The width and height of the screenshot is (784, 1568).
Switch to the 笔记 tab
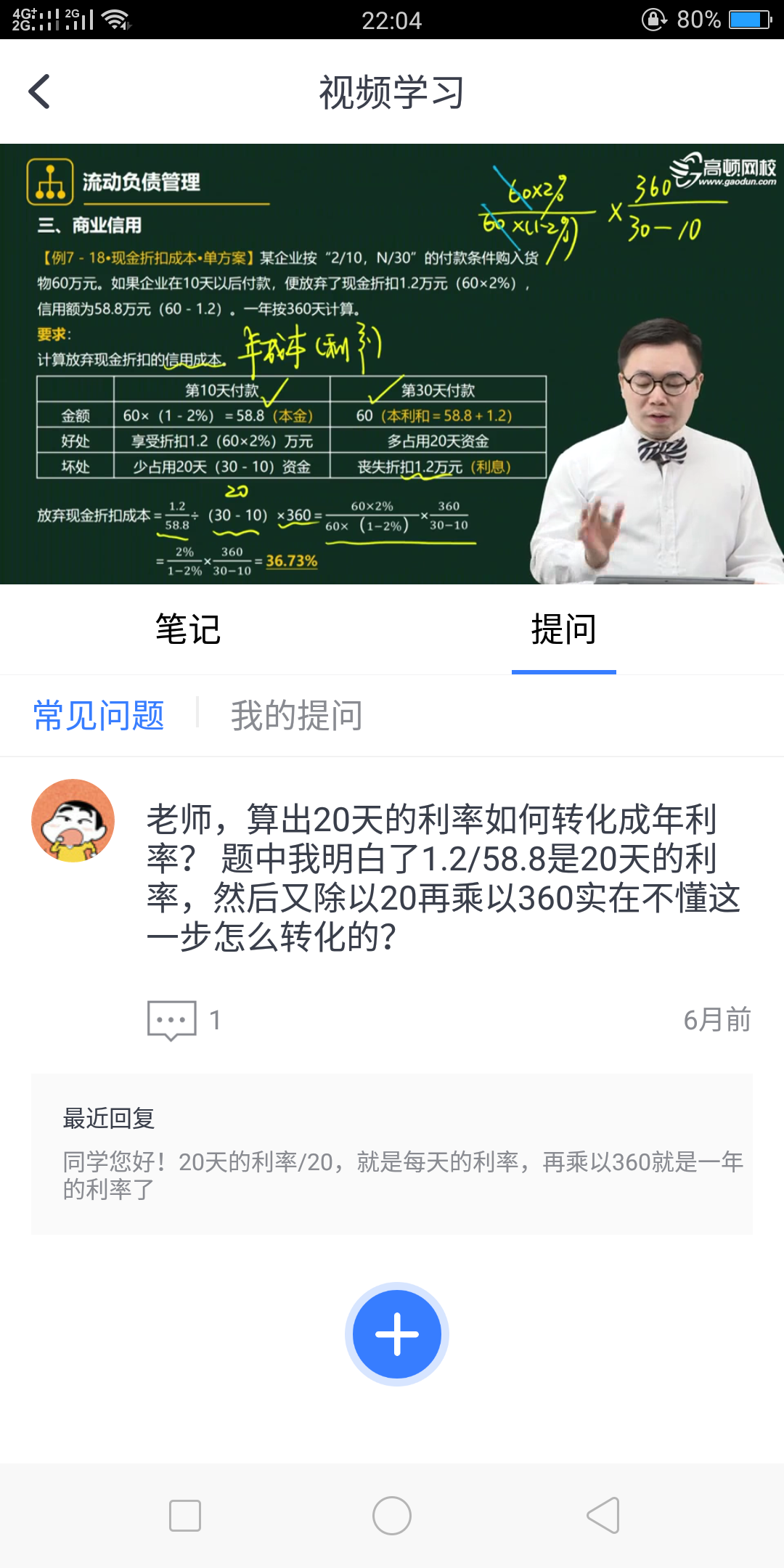tap(188, 629)
